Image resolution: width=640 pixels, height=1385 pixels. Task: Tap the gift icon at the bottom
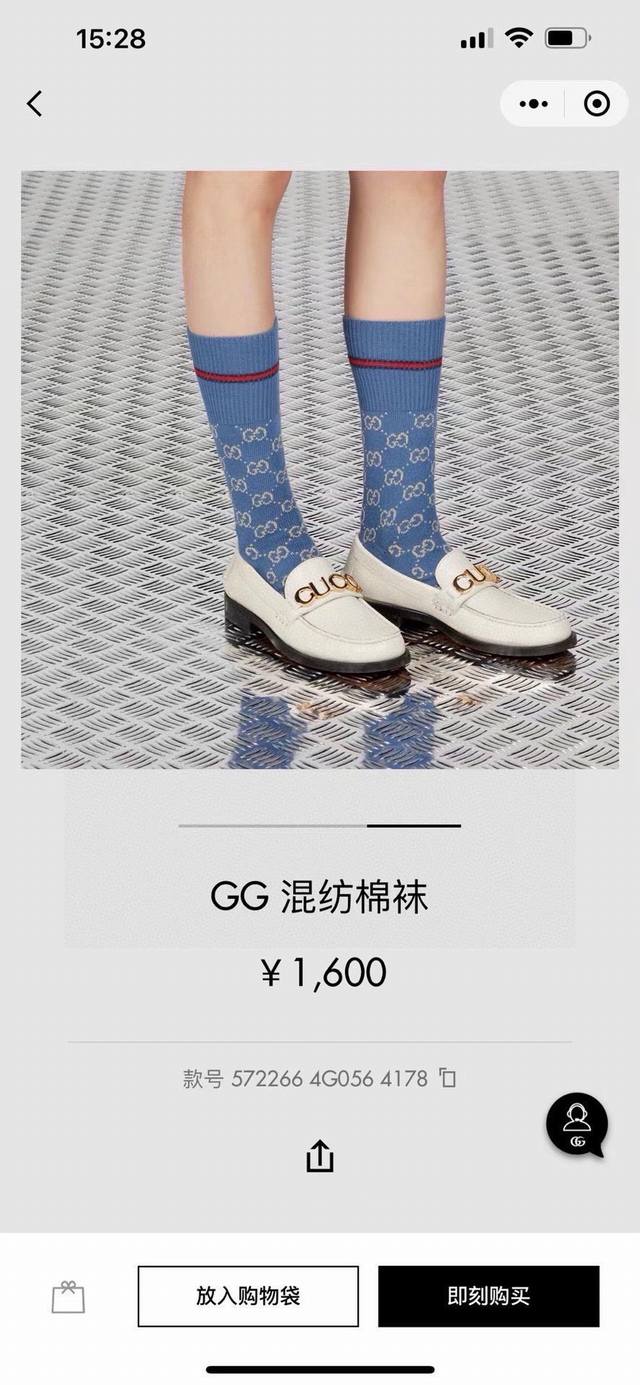[68, 1297]
